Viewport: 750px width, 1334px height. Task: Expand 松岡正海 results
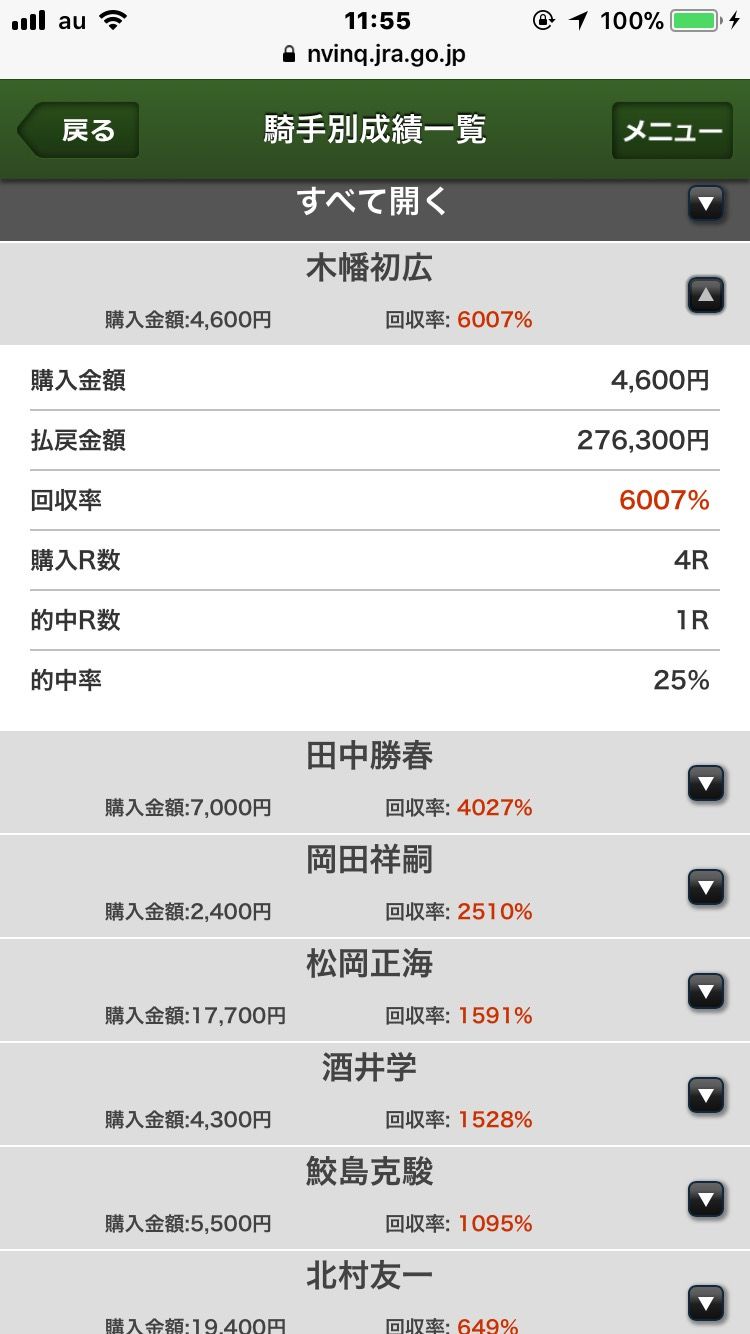coord(706,991)
